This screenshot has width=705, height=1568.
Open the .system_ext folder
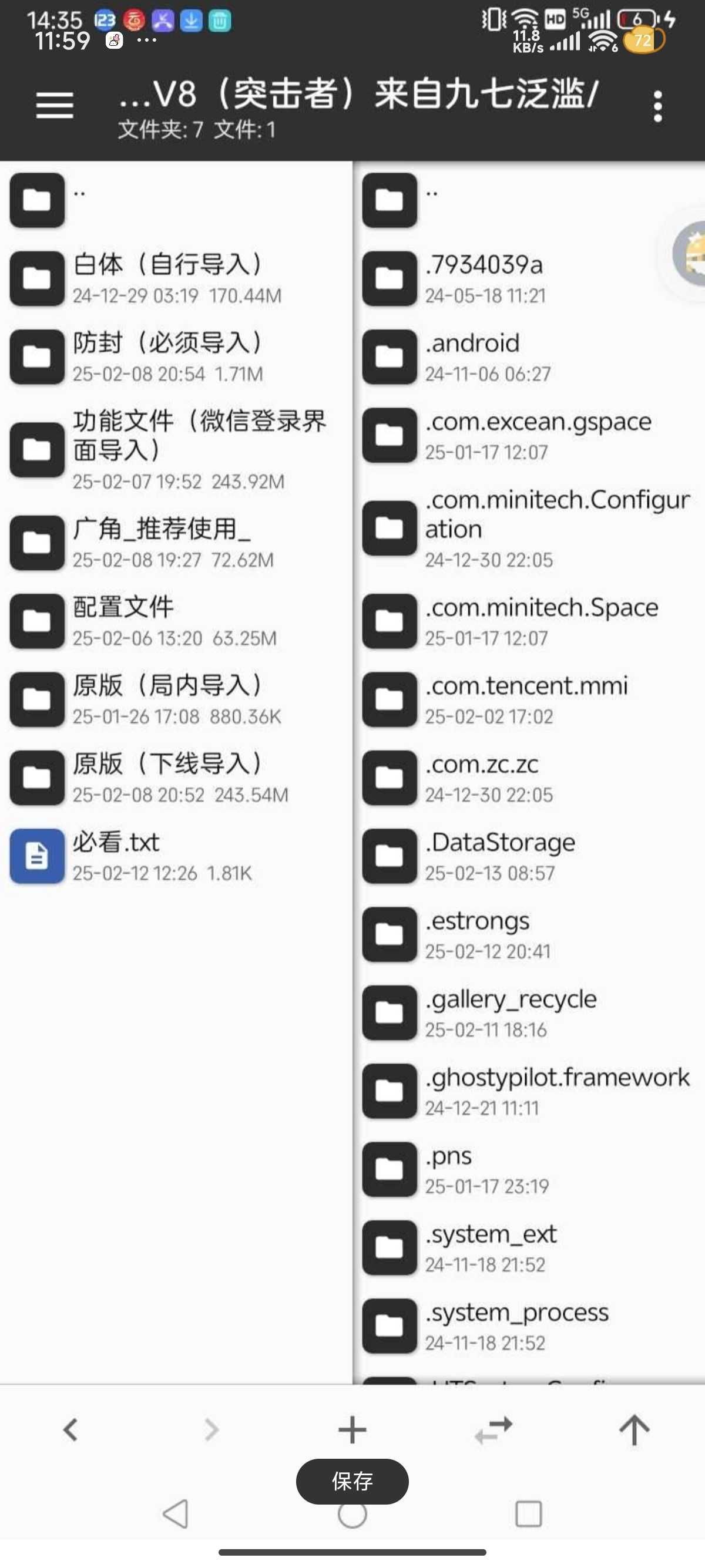[x=529, y=1248]
